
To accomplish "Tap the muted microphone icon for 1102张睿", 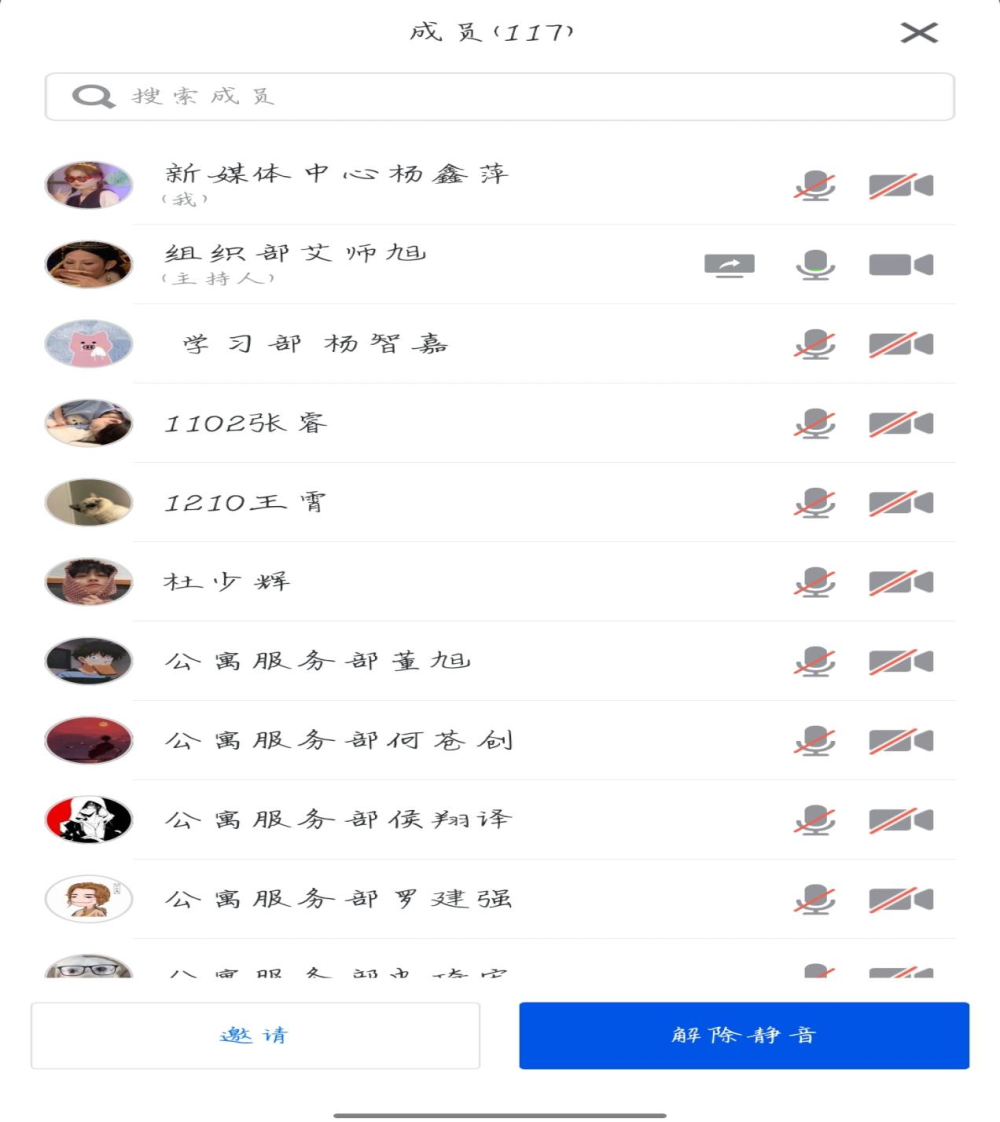I will pyautogui.click(x=815, y=424).
